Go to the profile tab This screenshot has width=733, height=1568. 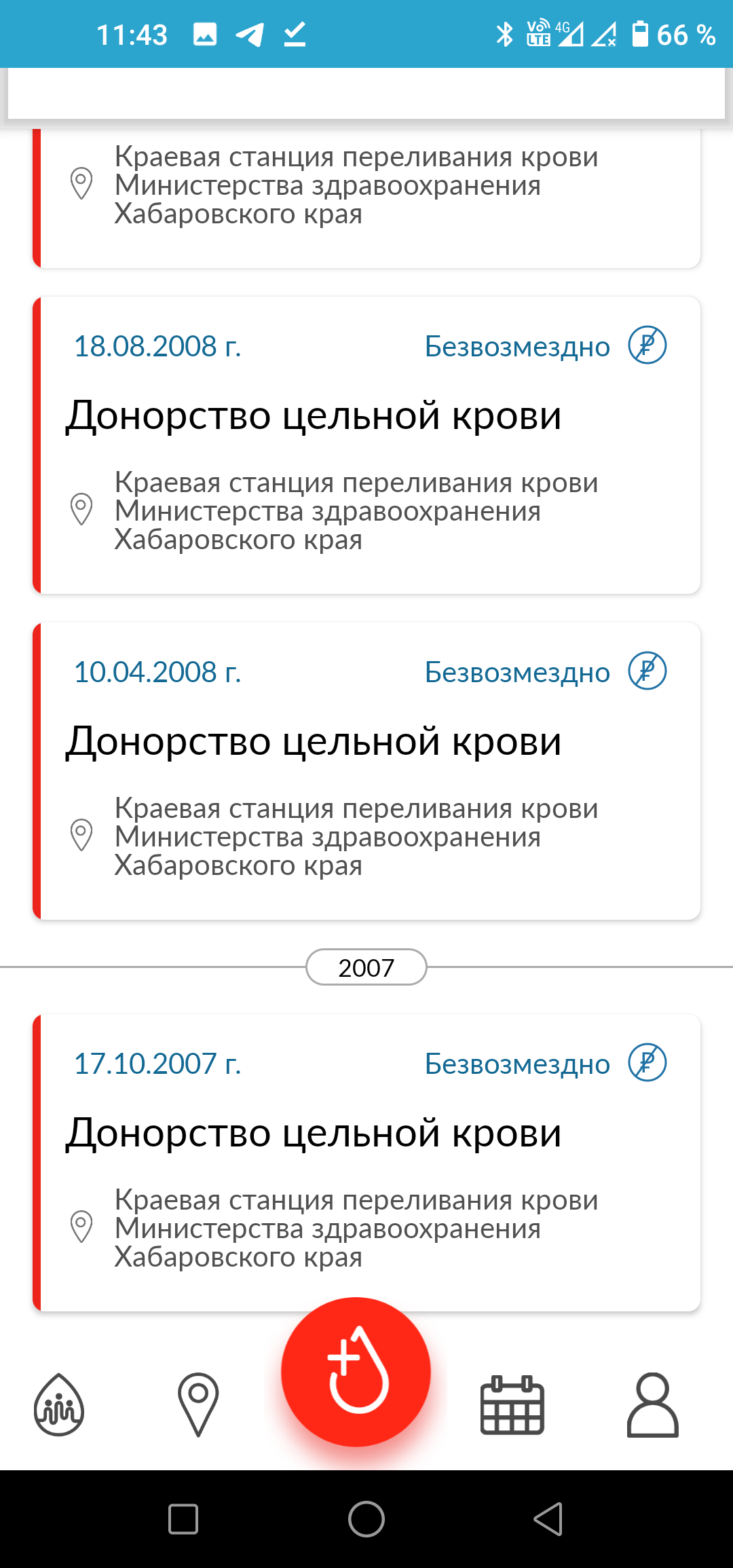point(652,1405)
